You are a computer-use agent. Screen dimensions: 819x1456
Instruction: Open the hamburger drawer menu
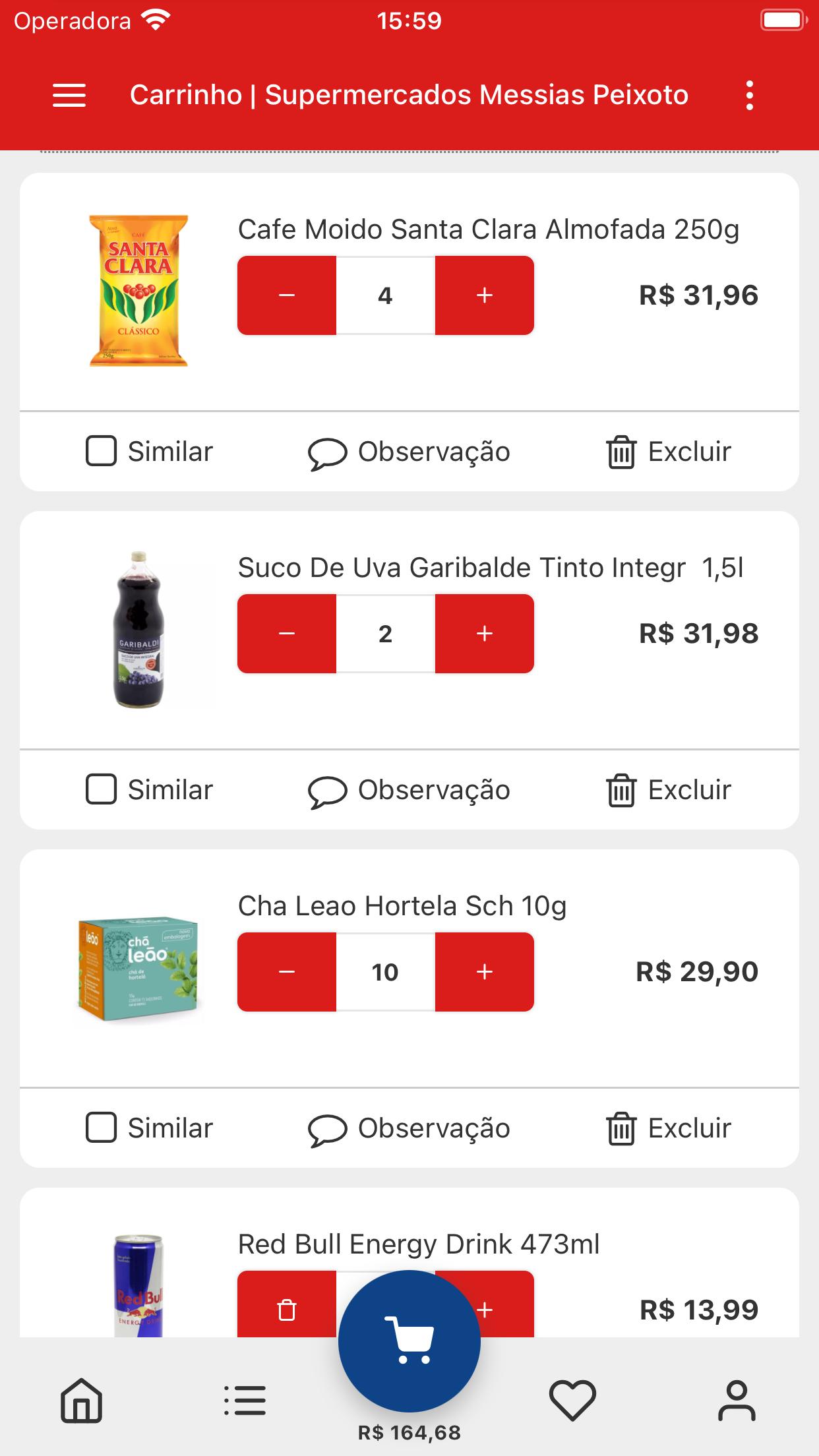point(69,95)
